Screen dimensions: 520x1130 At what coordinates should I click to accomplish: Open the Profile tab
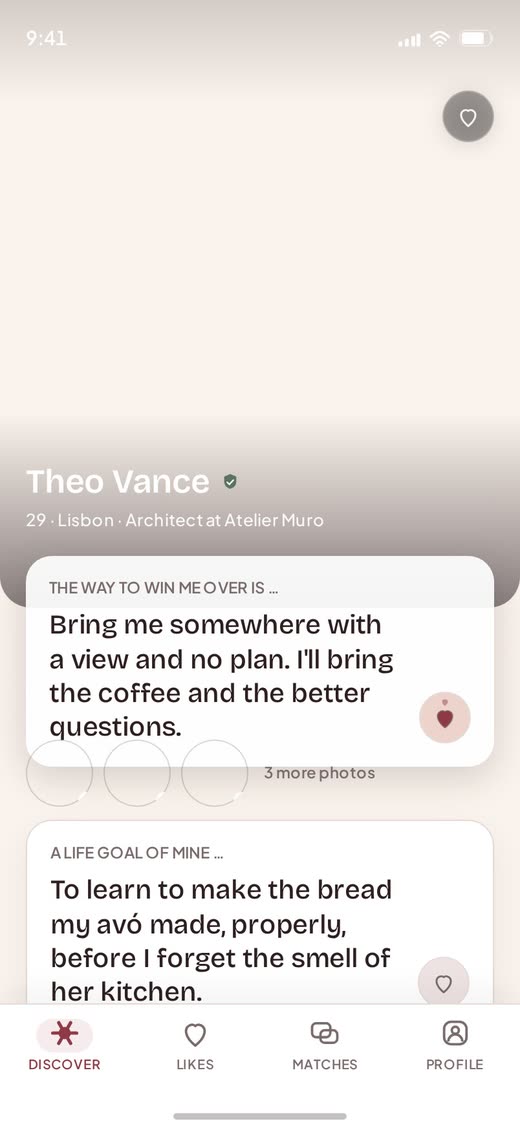click(454, 1045)
